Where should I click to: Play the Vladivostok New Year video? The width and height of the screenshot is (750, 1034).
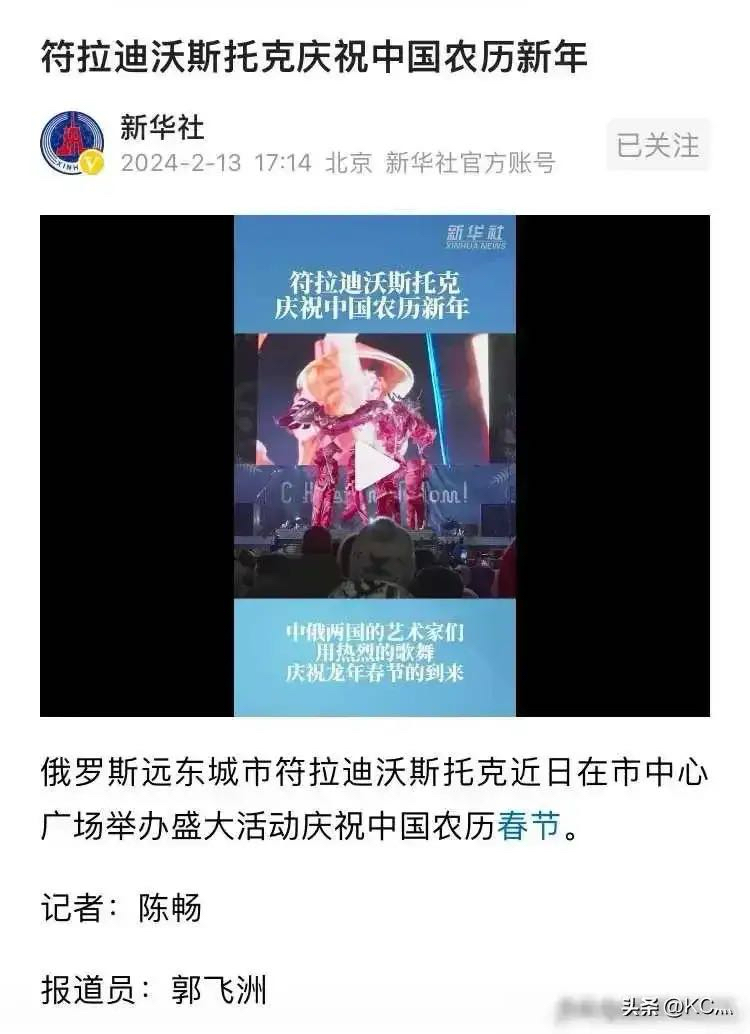coord(375,466)
